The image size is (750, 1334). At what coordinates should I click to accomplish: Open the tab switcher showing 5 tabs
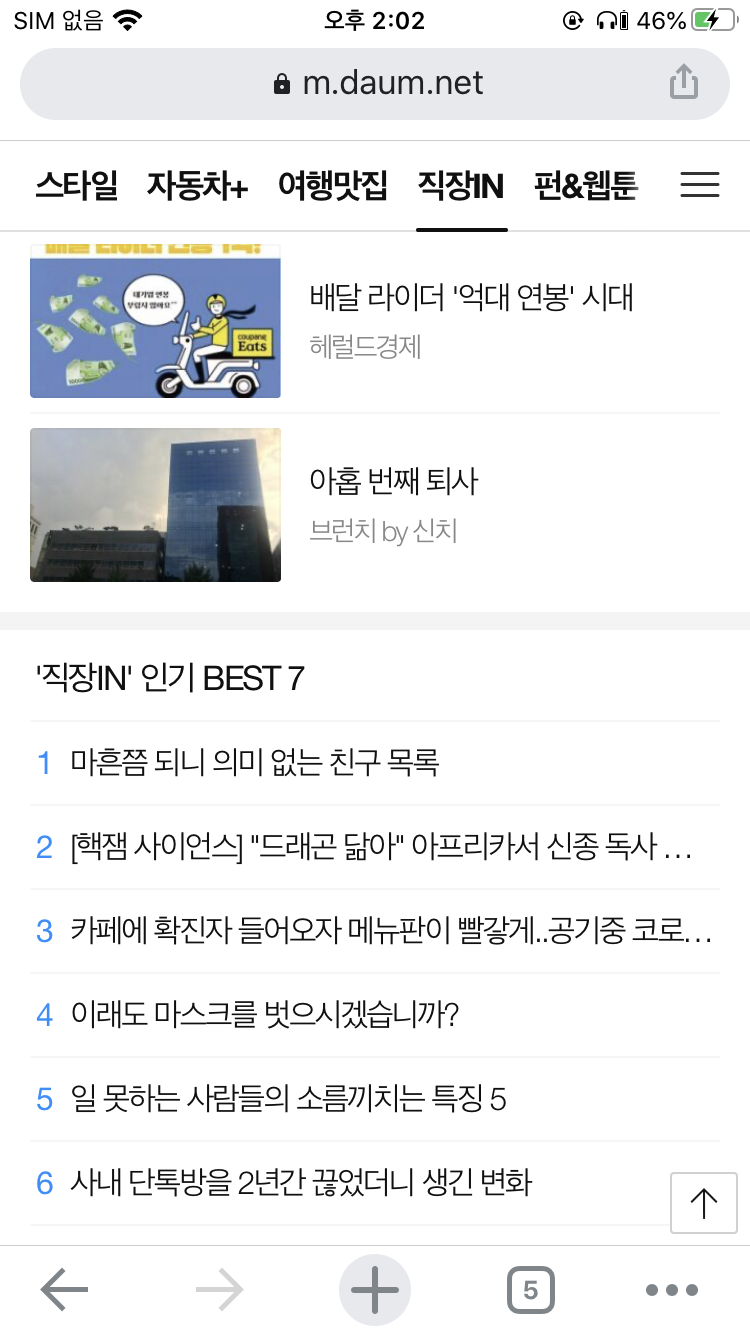click(x=530, y=1290)
